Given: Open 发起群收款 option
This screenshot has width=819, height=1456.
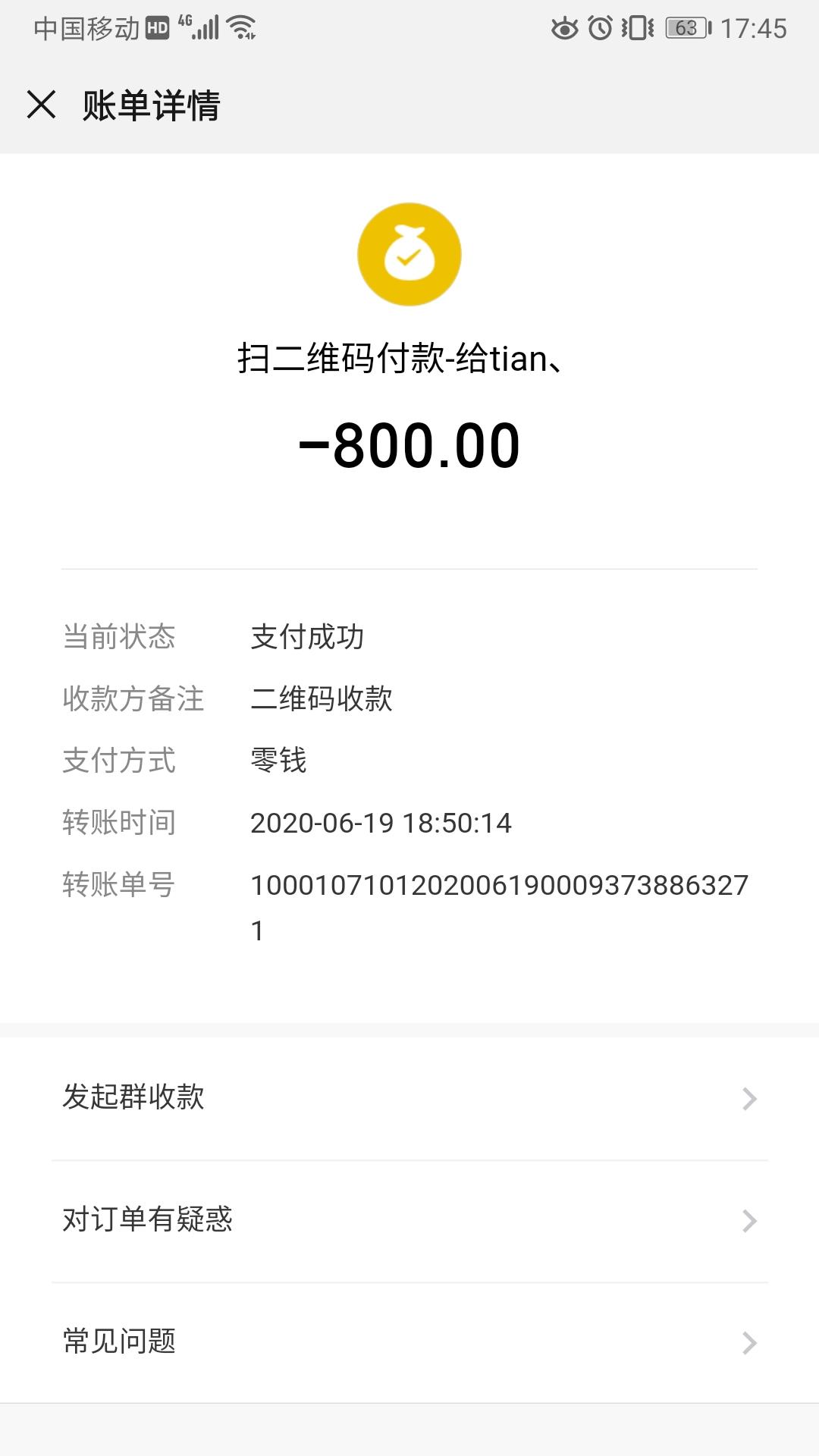Looking at the screenshot, I should coord(409,1097).
